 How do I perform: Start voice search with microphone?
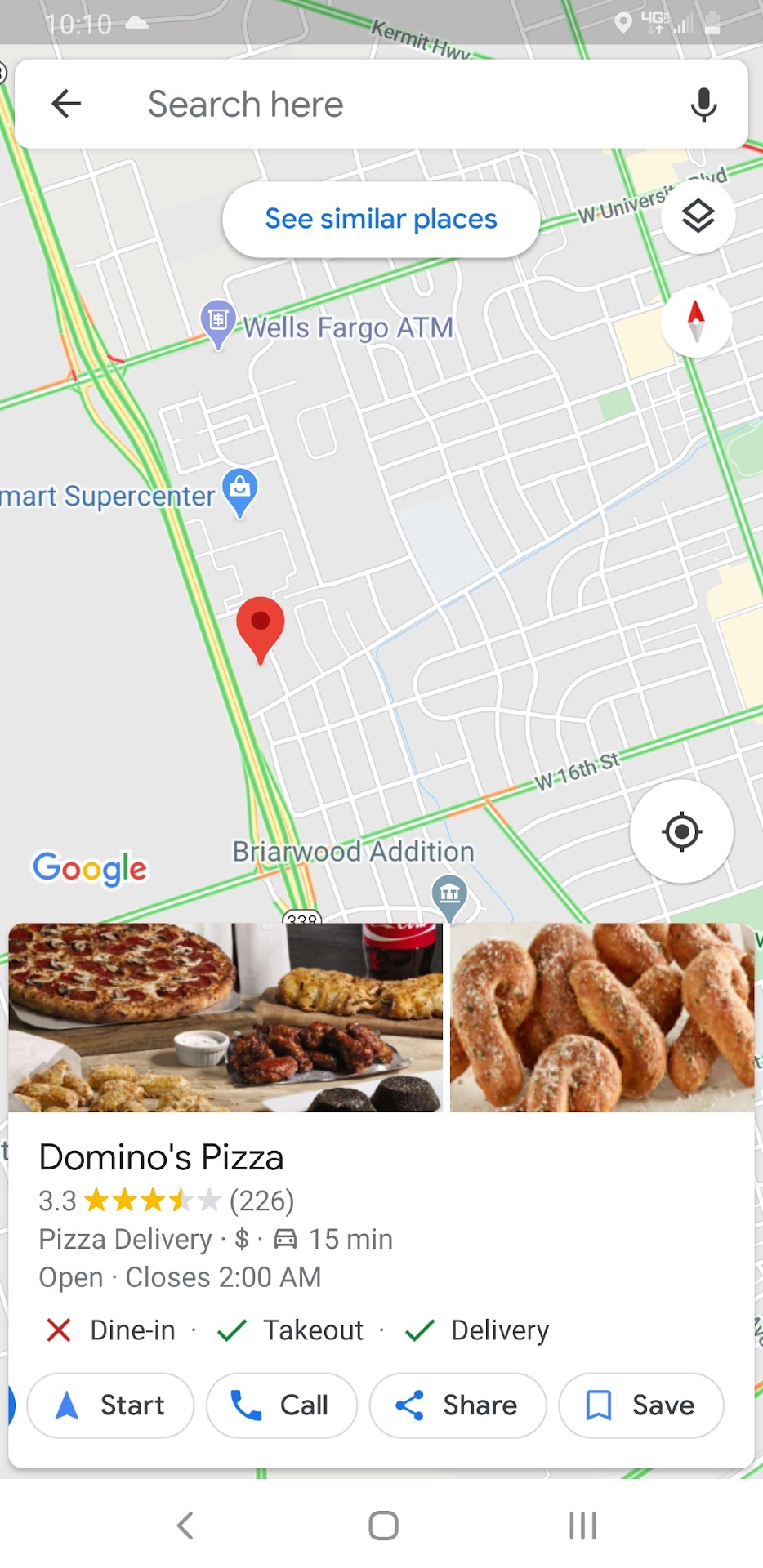coord(703,105)
